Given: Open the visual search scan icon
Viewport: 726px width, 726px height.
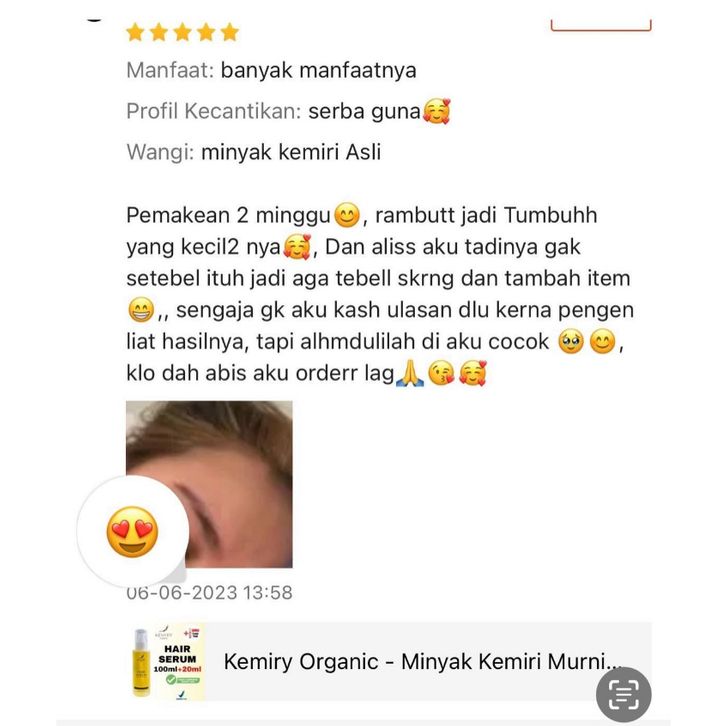Looking at the screenshot, I should 623,694.
